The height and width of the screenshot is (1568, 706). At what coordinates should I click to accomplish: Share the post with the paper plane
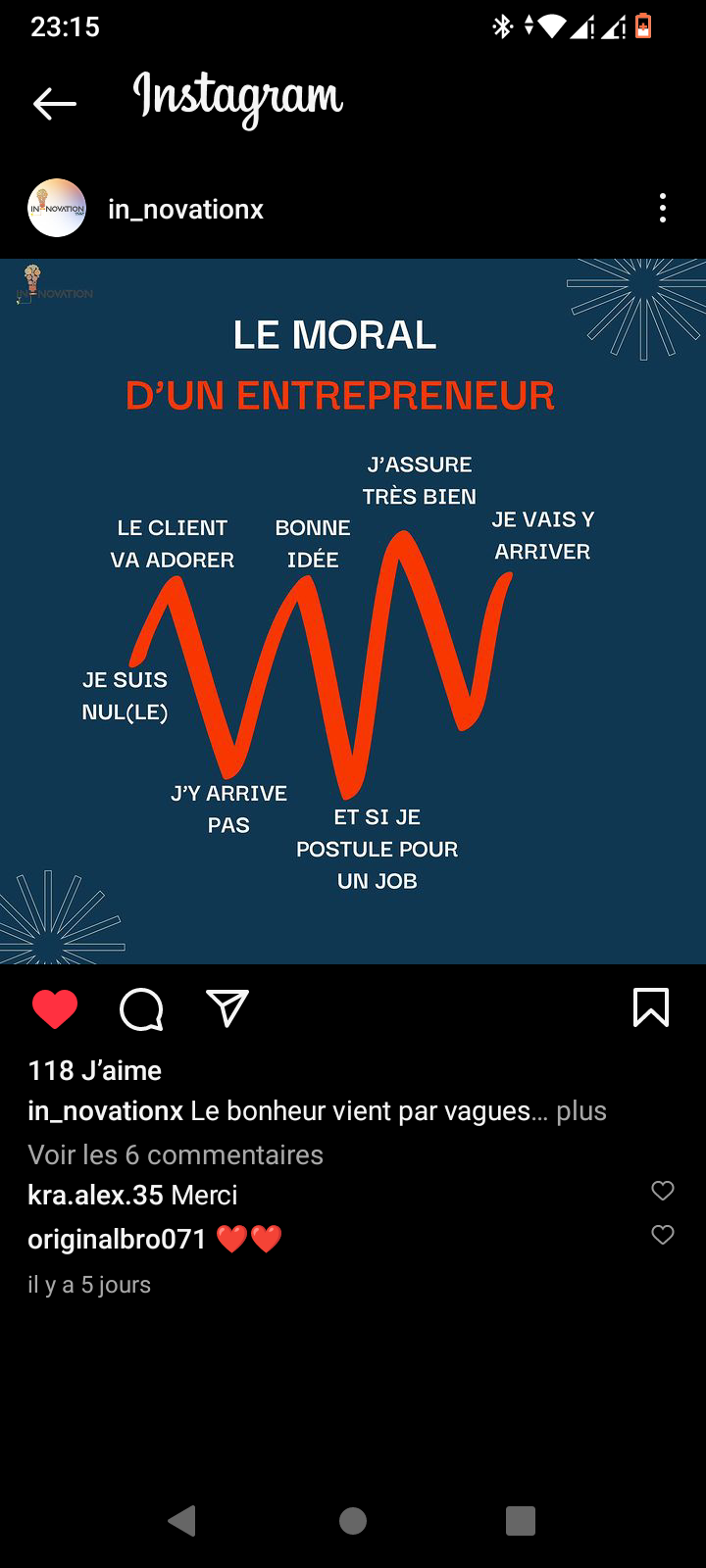[x=227, y=1008]
